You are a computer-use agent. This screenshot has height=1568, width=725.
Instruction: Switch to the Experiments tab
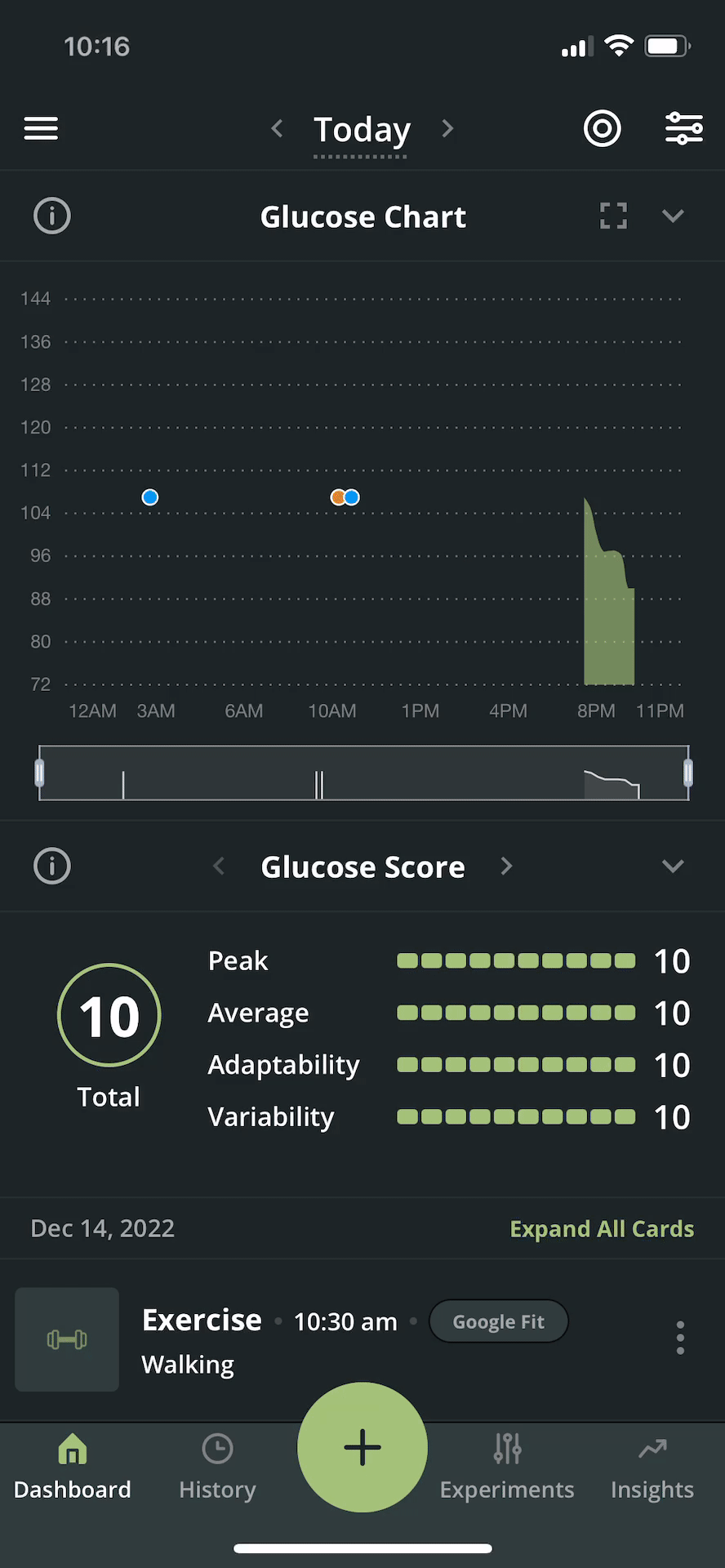(x=507, y=1468)
